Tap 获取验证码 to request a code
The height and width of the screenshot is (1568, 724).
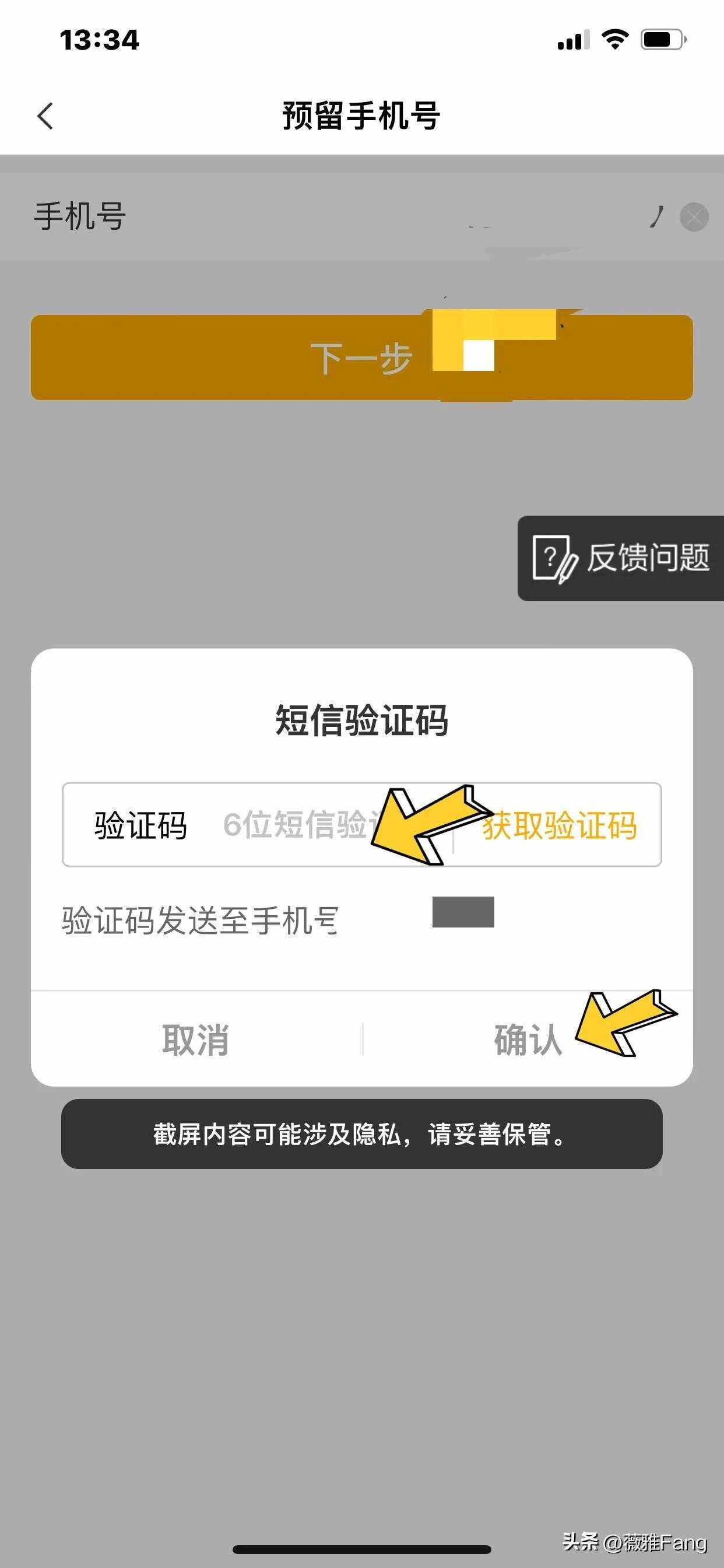(x=560, y=827)
